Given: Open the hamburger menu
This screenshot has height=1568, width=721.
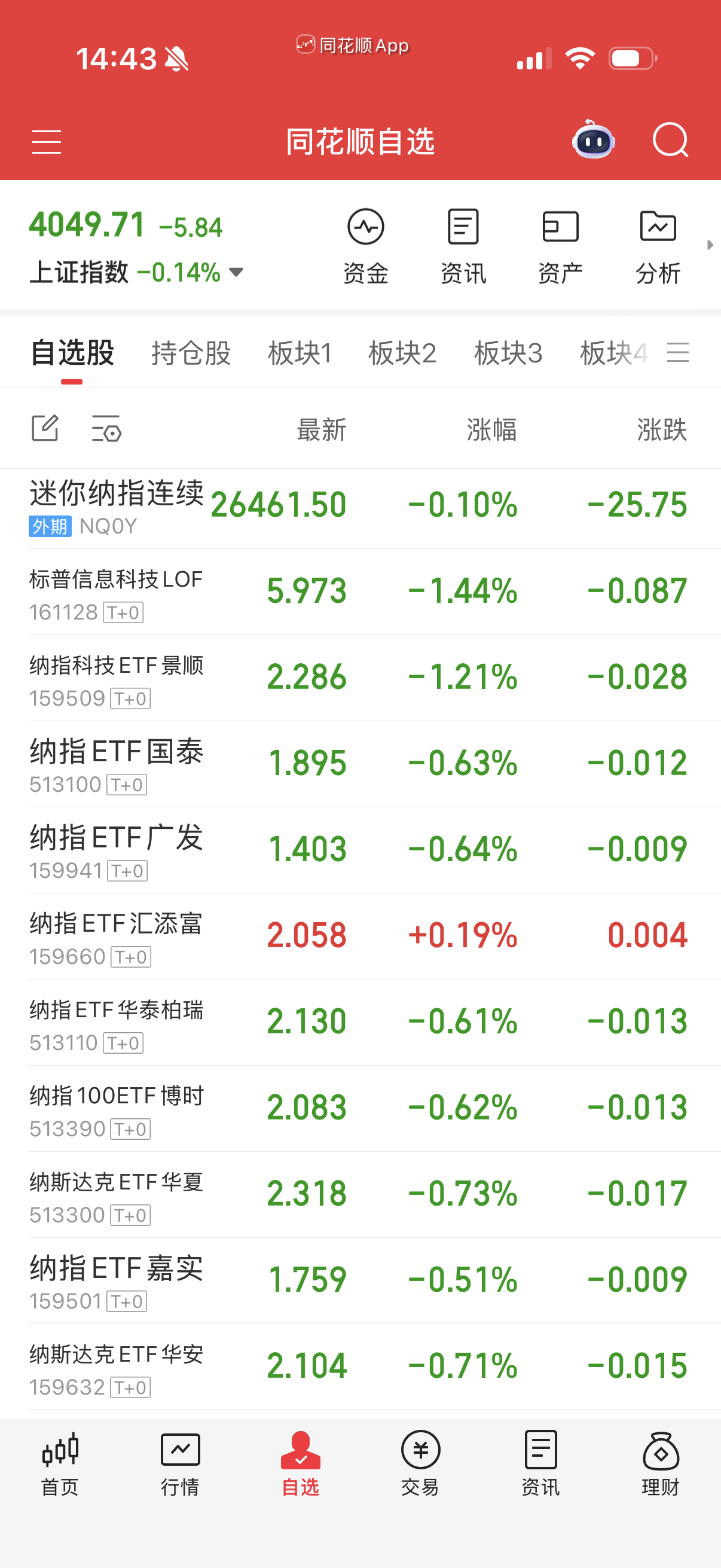Looking at the screenshot, I should tap(46, 141).
